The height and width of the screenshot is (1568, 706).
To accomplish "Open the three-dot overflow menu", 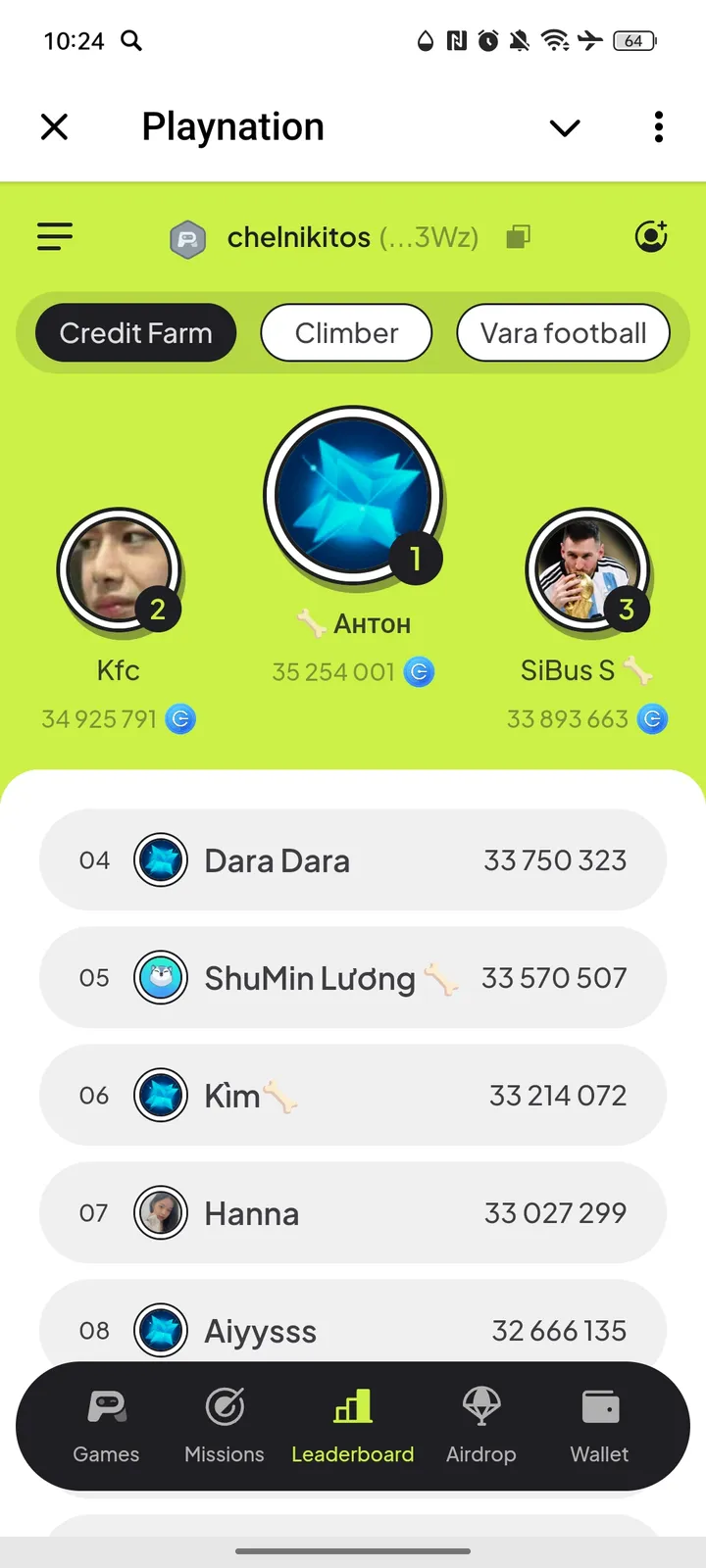I will (x=658, y=127).
